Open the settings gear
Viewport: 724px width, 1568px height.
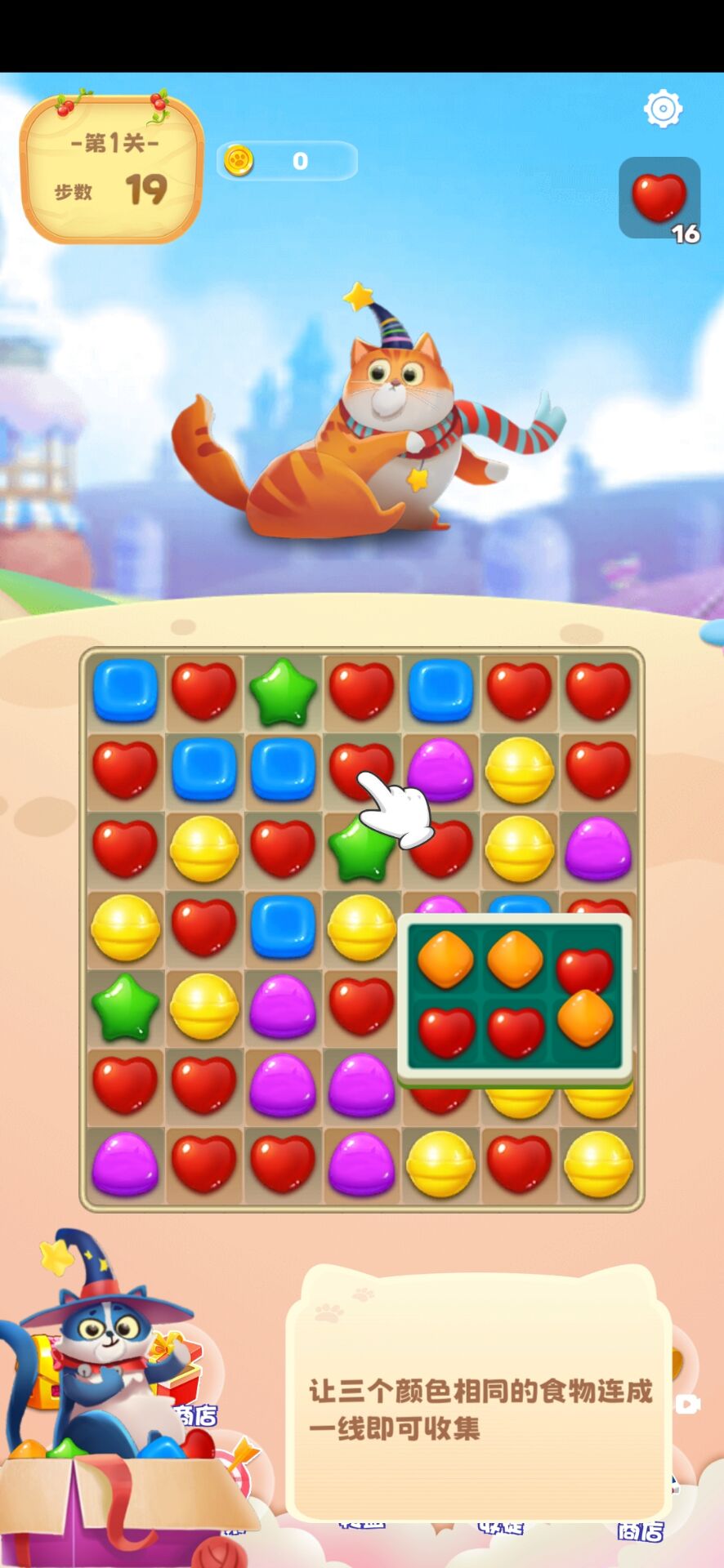pyautogui.click(x=662, y=109)
